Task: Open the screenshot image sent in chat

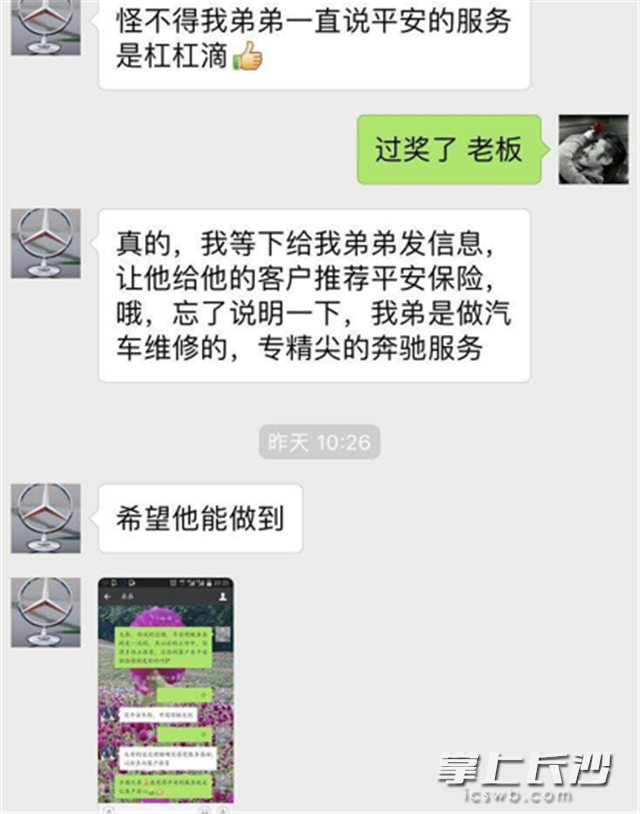Action: pyautogui.click(x=166, y=690)
